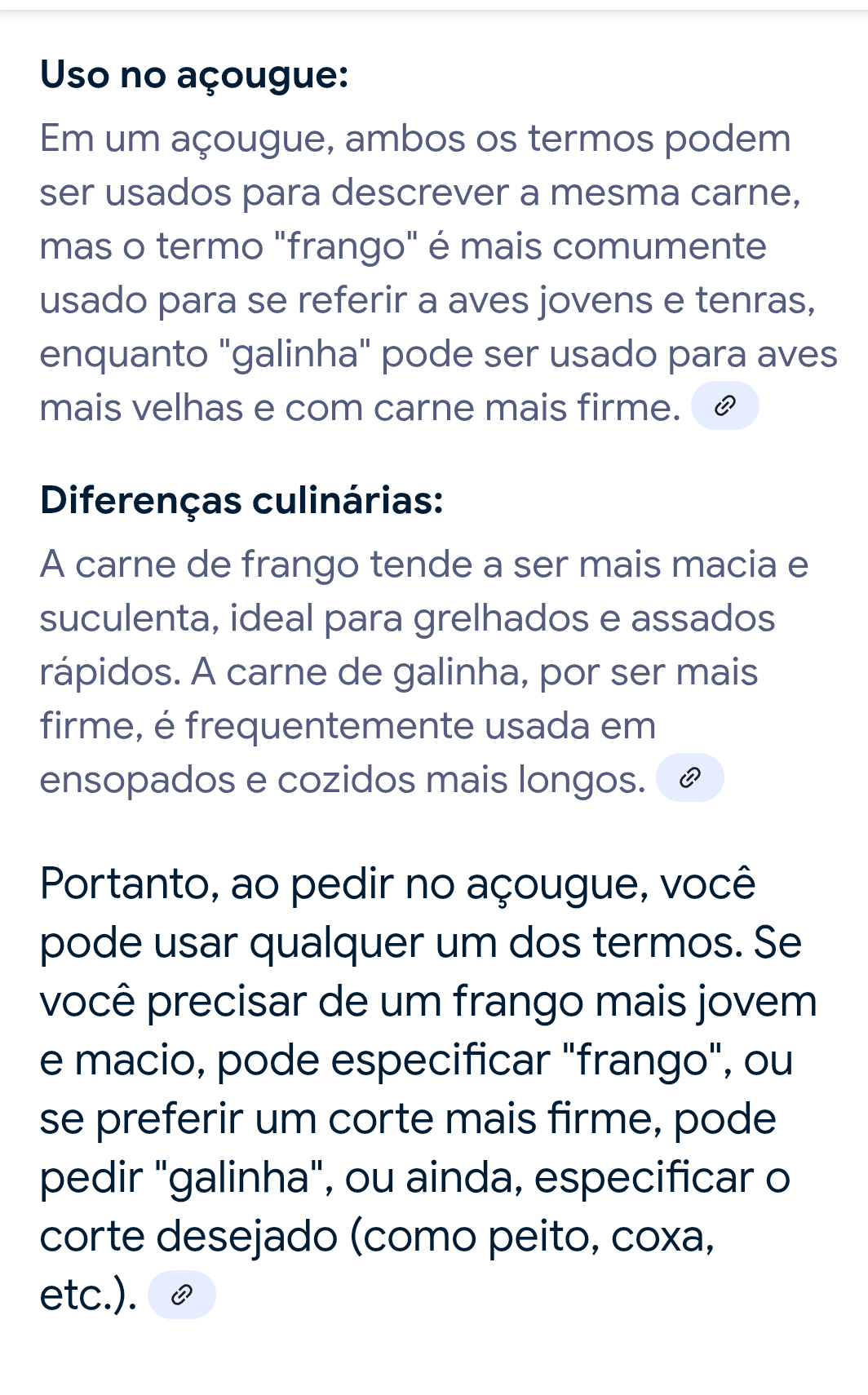Image resolution: width=868 pixels, height=1395 pixels.
Task: Open source link after "carne mais firme"
Action: [725, 405]
